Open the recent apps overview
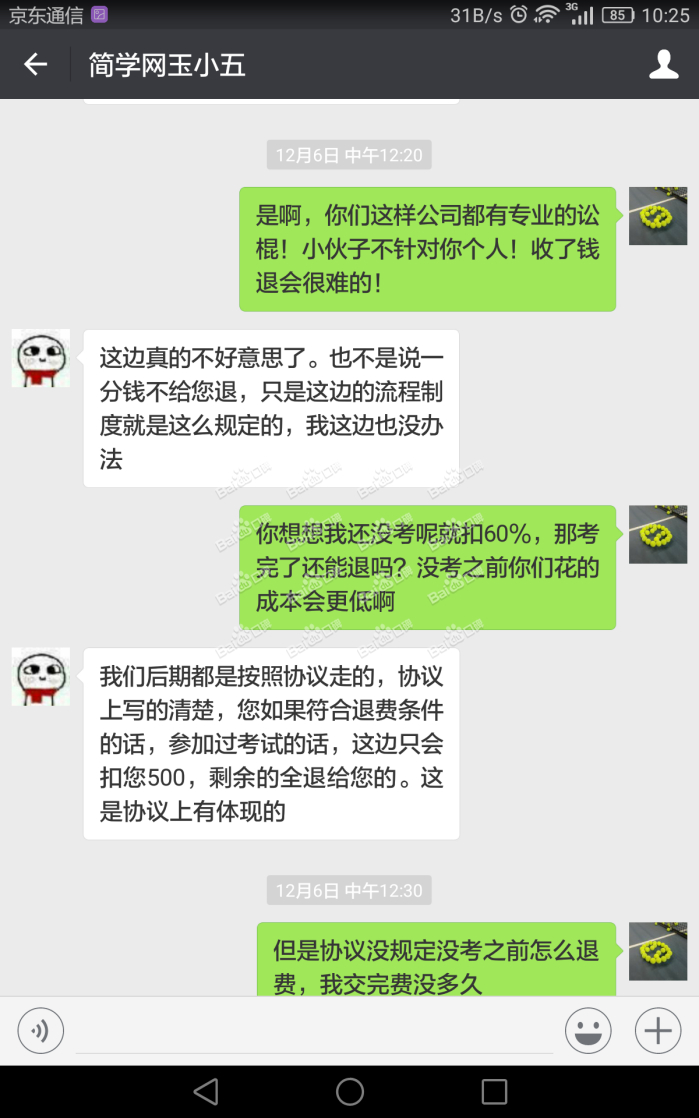This screenshot has width=699, height=1118. click(494, 1091)
